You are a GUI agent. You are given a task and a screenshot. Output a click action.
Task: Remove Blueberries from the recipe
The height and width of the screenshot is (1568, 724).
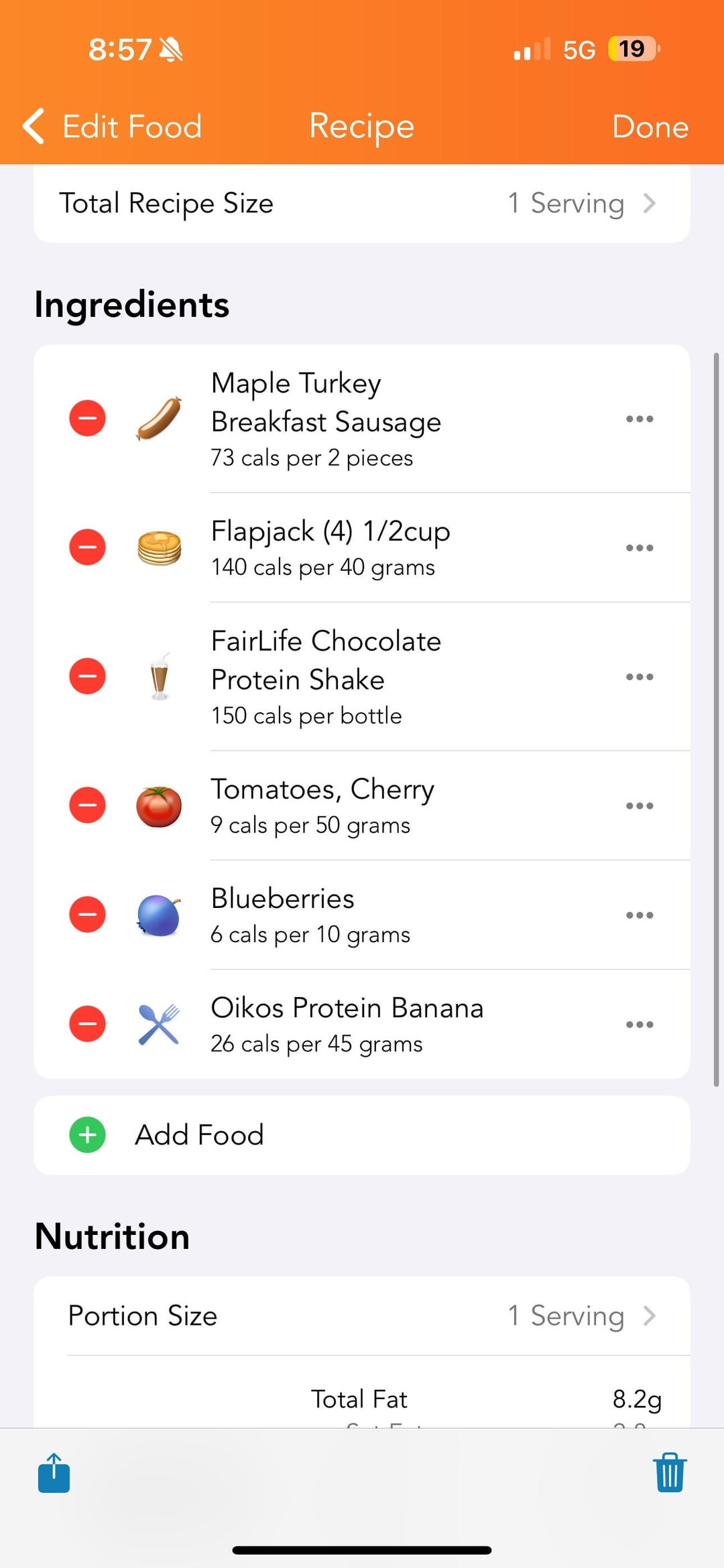(x=88, y=915)
